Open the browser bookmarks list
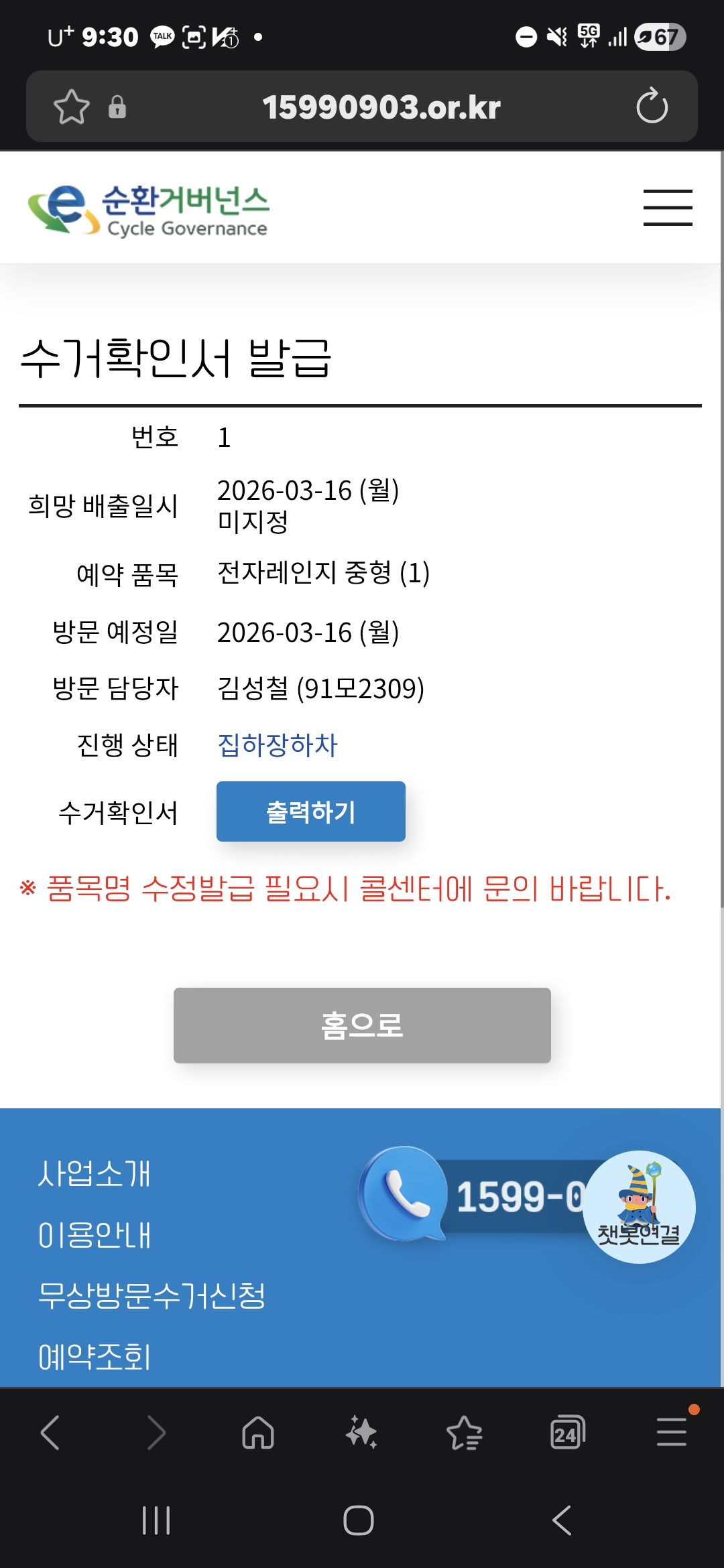Image resolution: width=724 pixels, height=1568 pixels. coord(465,1433)
